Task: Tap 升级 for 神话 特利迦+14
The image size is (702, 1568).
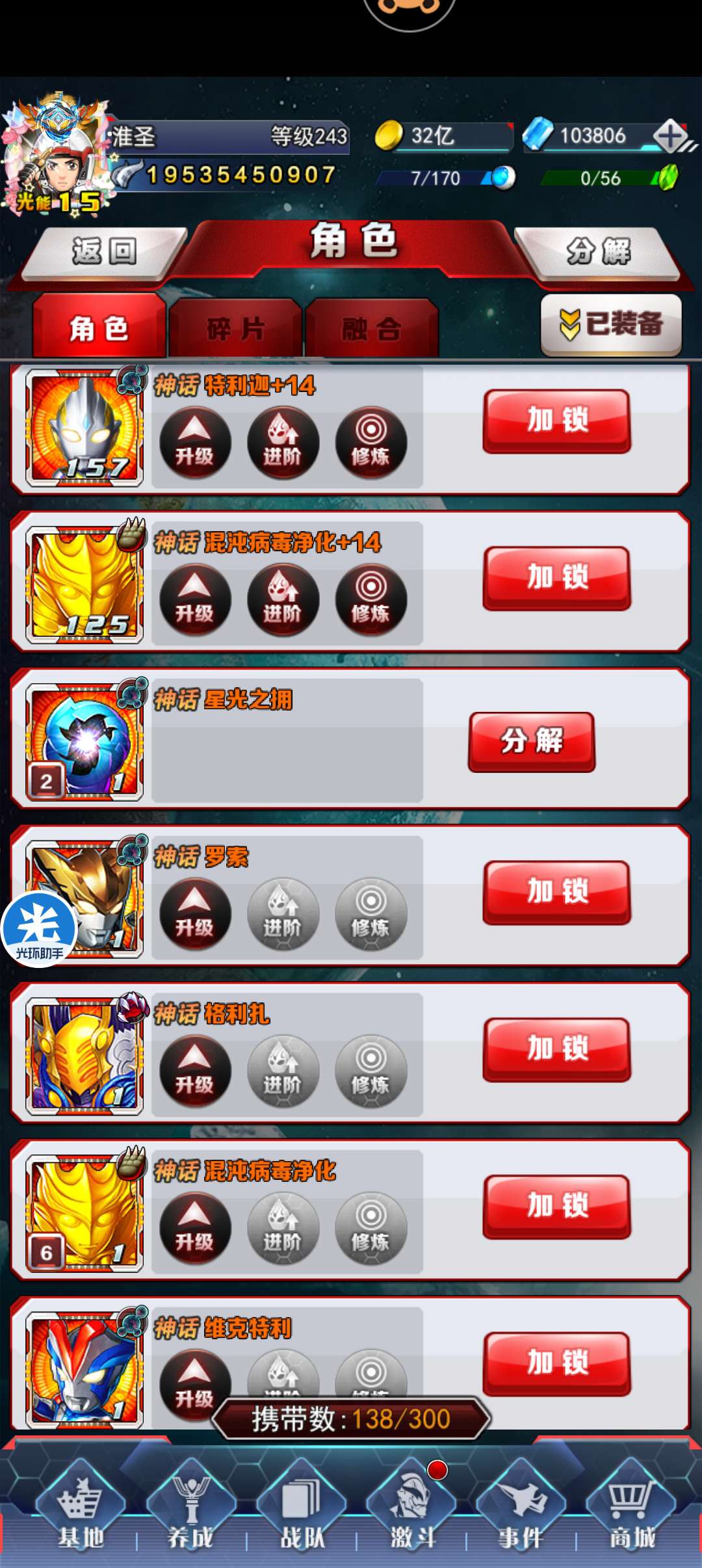Action: [x=195, y=443]
